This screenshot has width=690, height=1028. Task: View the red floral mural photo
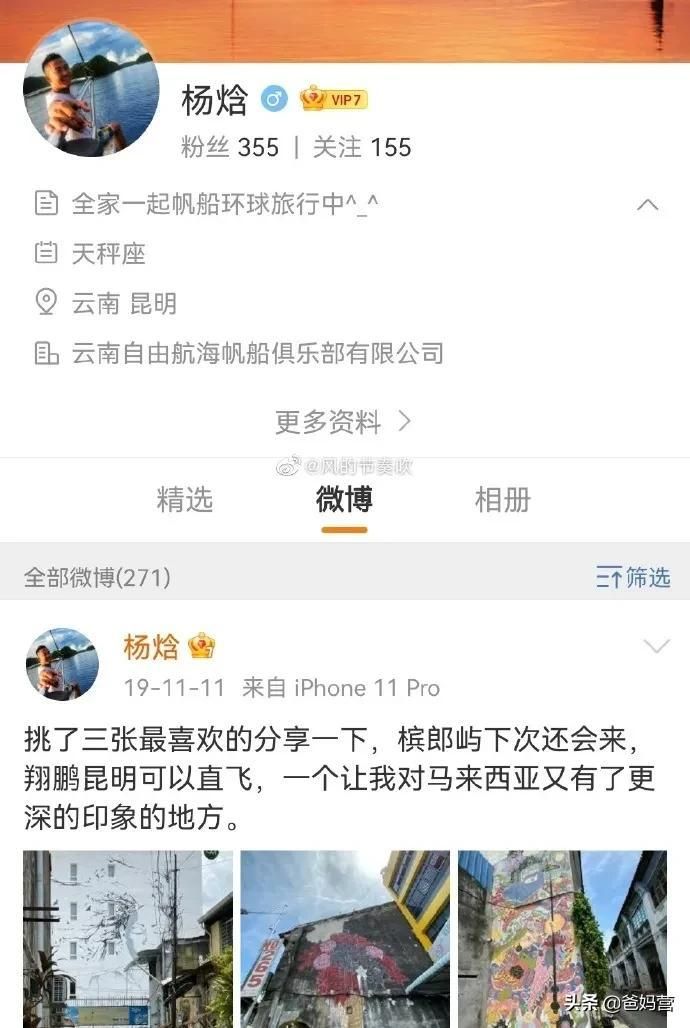[345, 938]
